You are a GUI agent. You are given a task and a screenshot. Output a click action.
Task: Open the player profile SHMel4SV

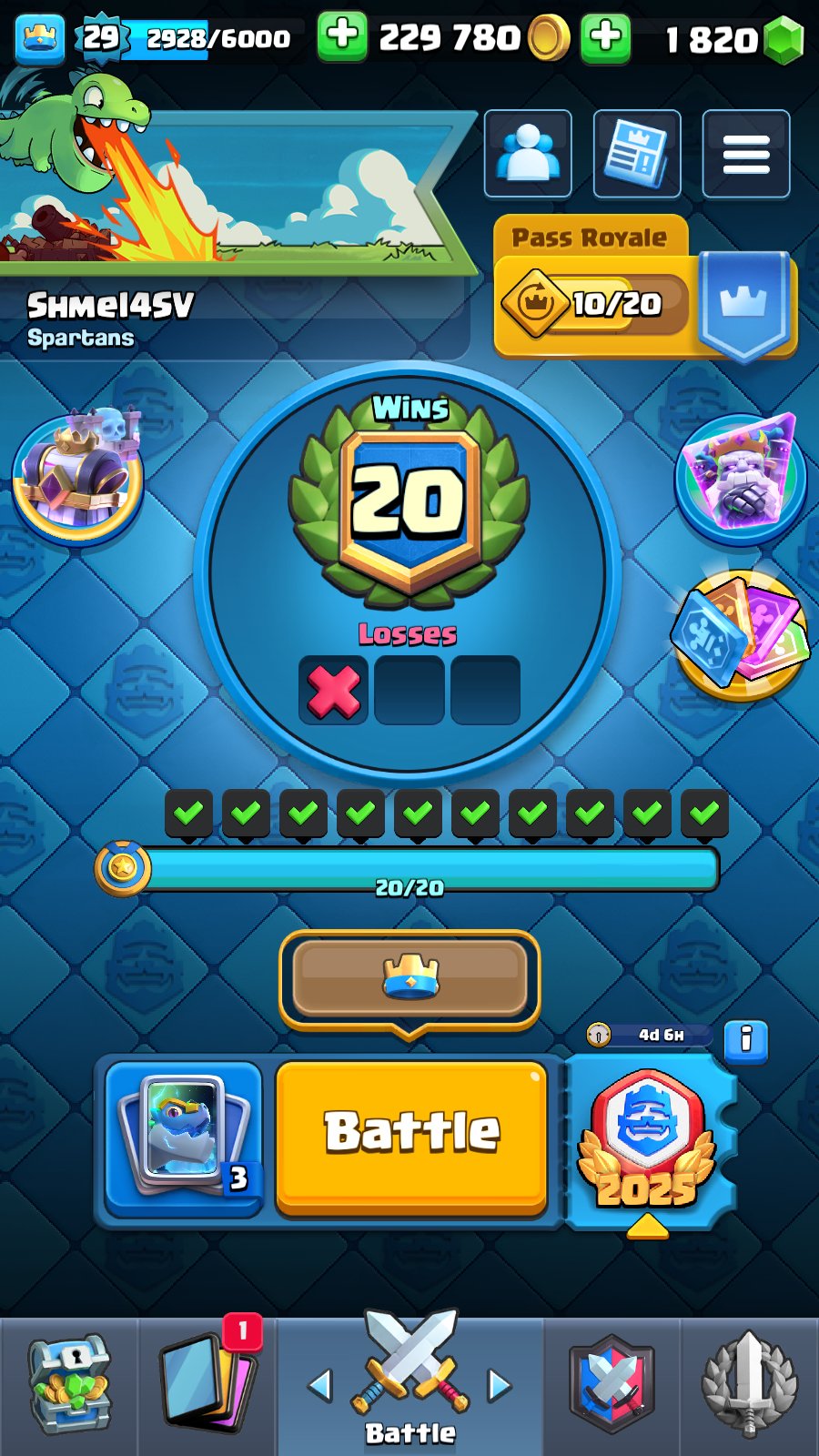click(x=110, y=307)
